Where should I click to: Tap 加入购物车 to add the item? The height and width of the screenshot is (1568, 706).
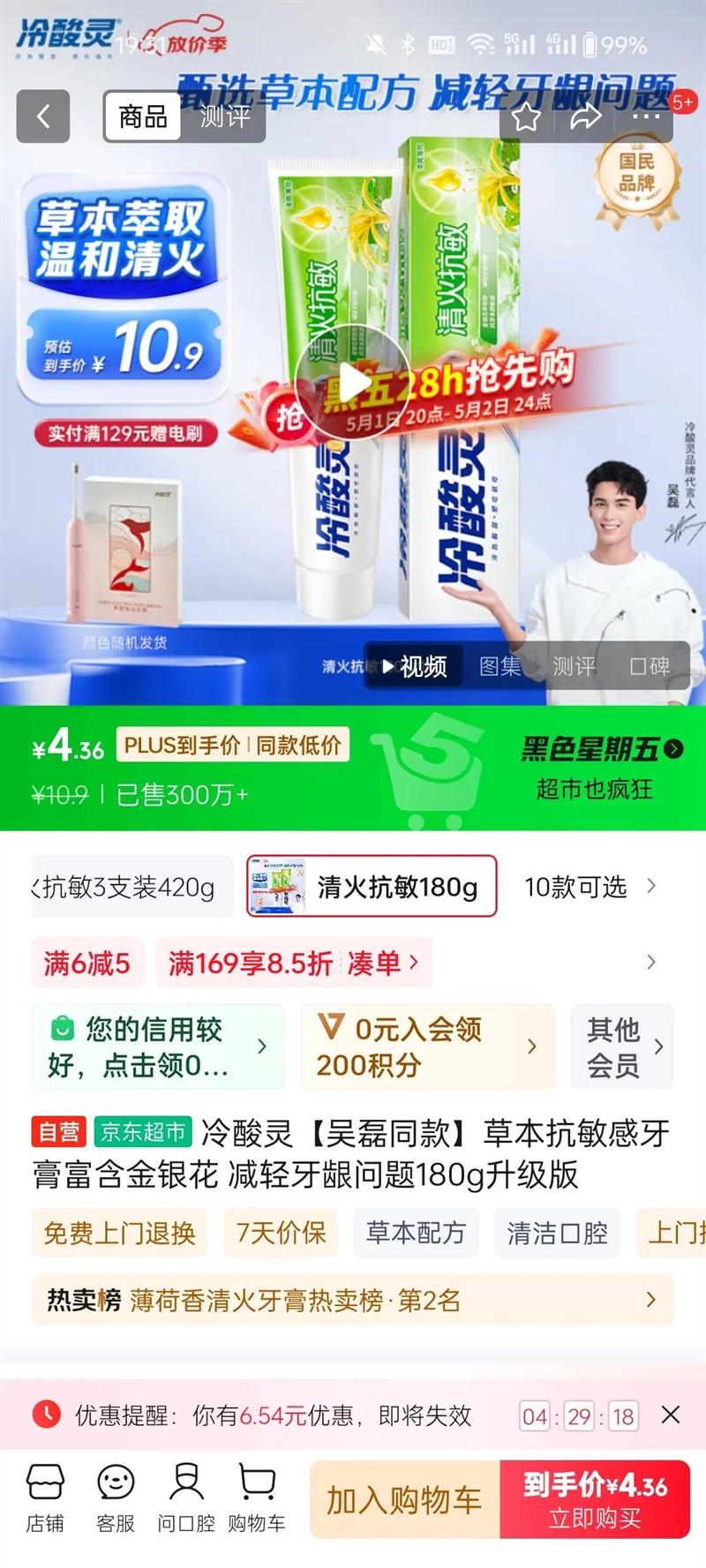click(405, 1499)
